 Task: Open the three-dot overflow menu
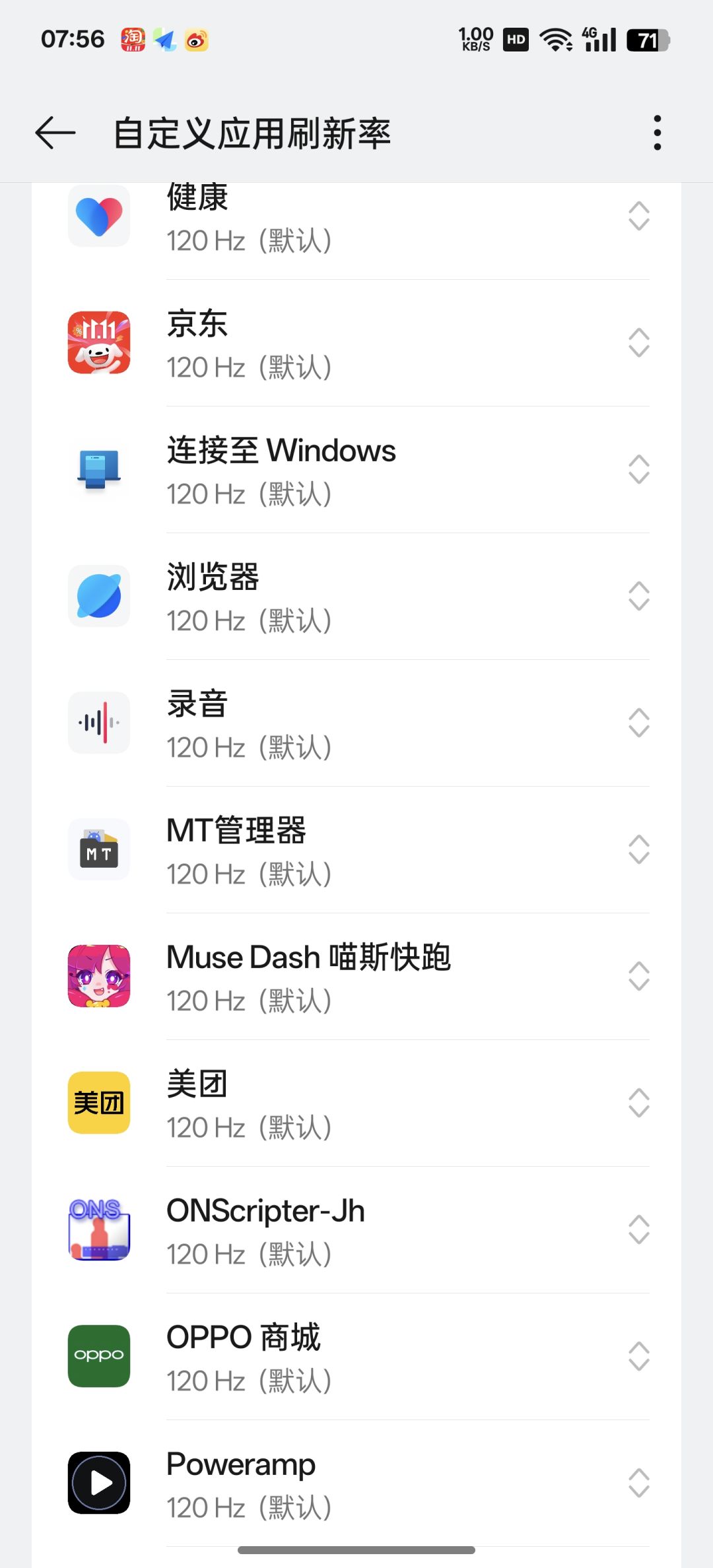click(x=657, y=133)
